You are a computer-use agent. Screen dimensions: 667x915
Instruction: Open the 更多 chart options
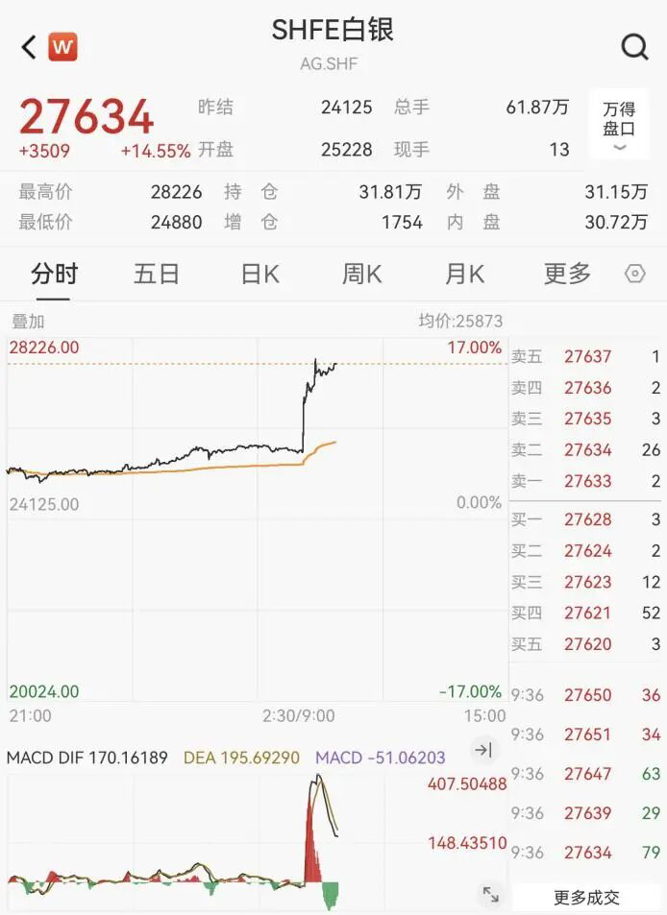pos(567,273)
